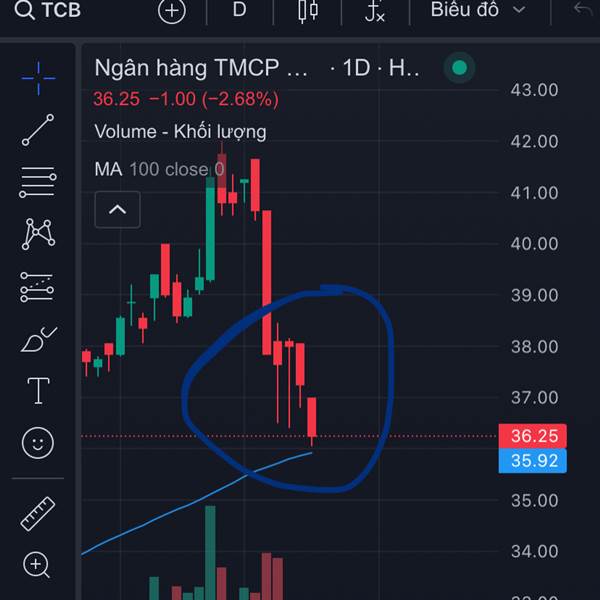The image size is (600, 600).
Task: Change the D time interval
Action: click(239, 10)
